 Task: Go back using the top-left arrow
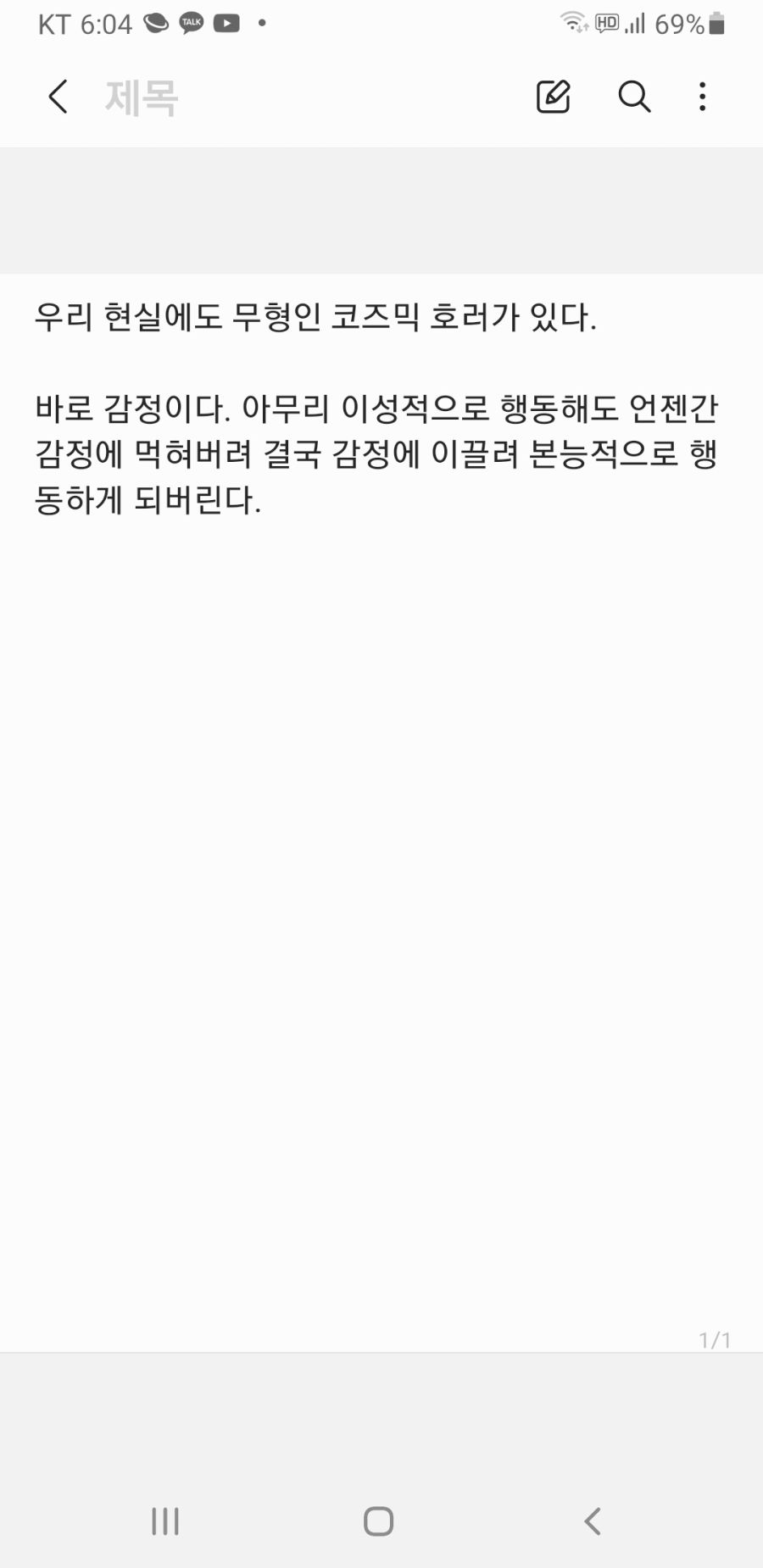58,97
